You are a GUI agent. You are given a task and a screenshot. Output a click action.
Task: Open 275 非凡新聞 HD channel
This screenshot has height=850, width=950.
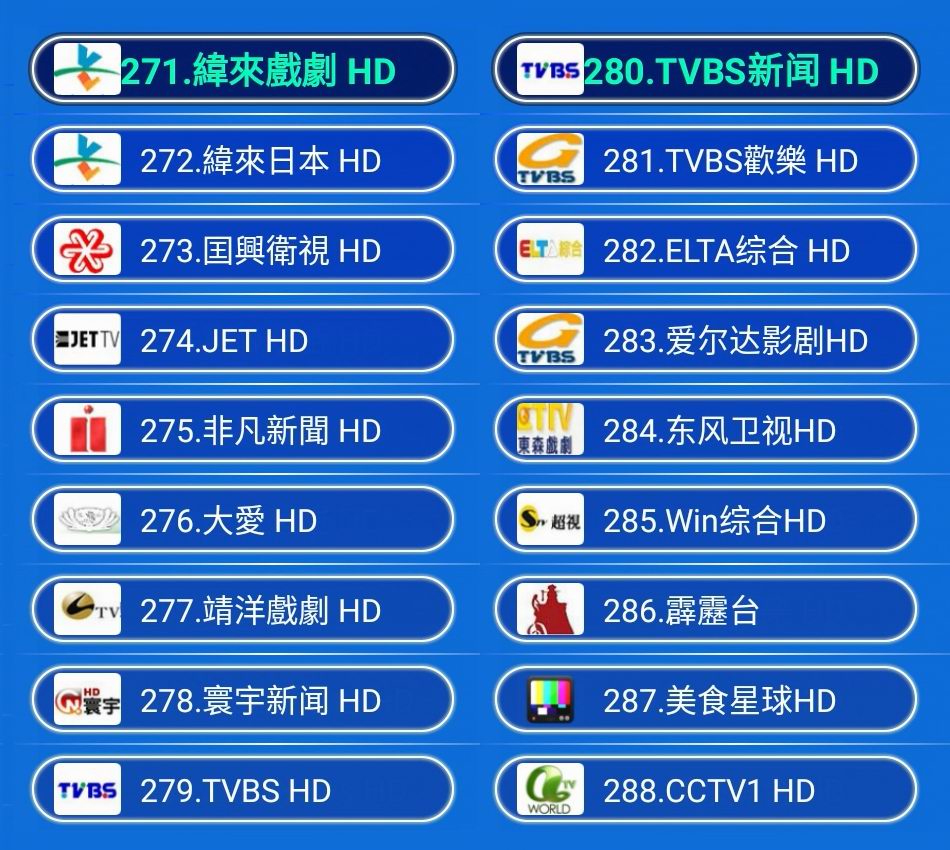click(x=242, y=430)
